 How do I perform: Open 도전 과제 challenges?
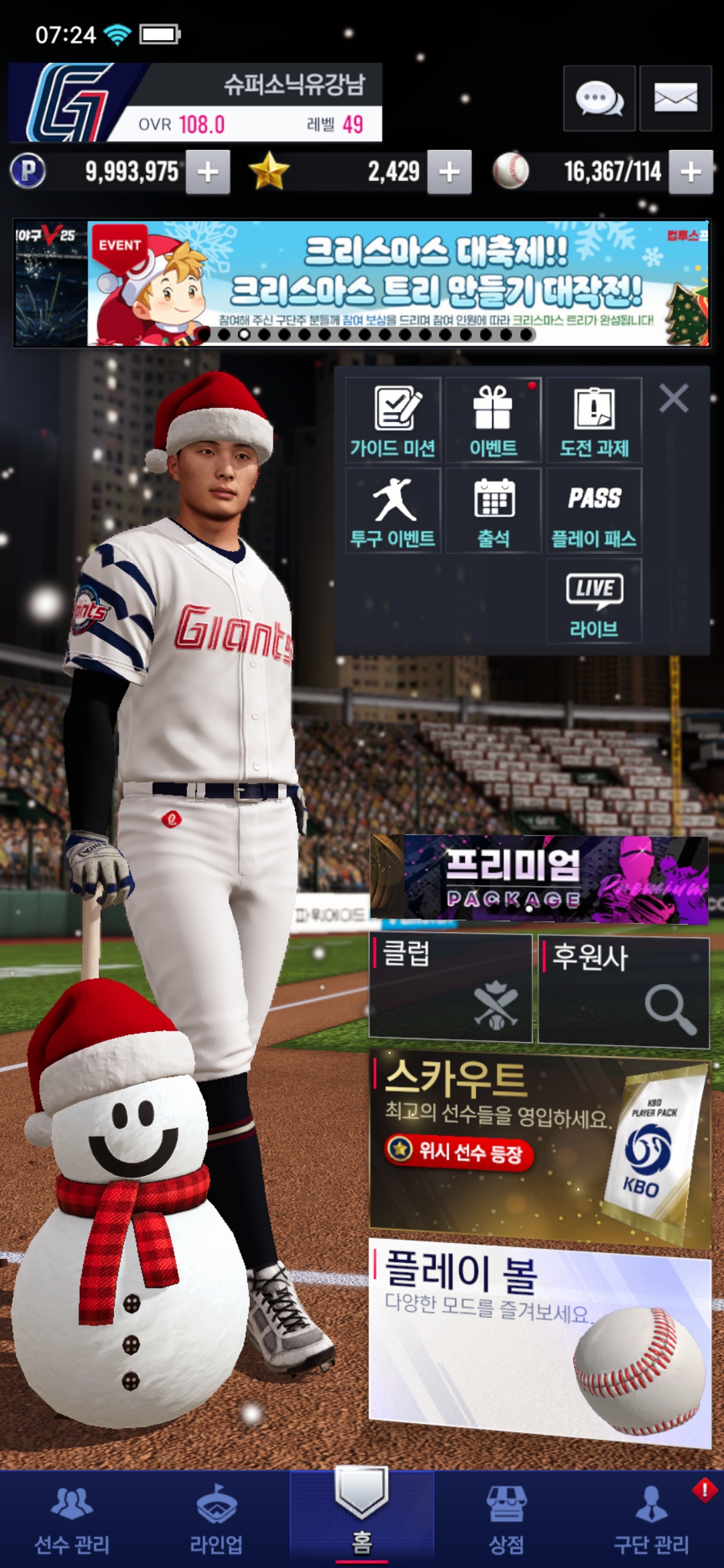tap(594, 420)
